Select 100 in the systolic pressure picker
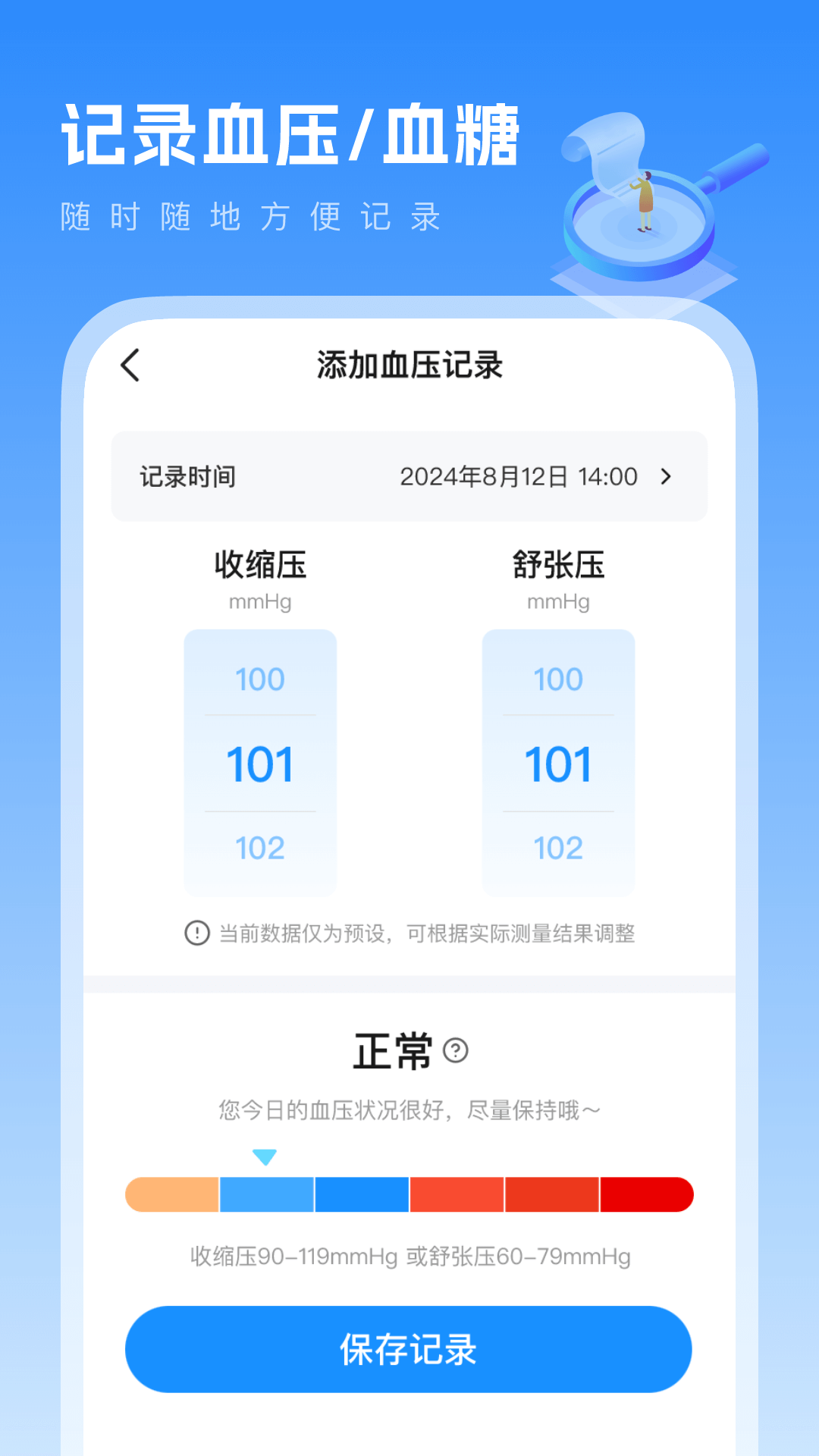Viewport: 819px width, 1456px height. coord(259,679)
